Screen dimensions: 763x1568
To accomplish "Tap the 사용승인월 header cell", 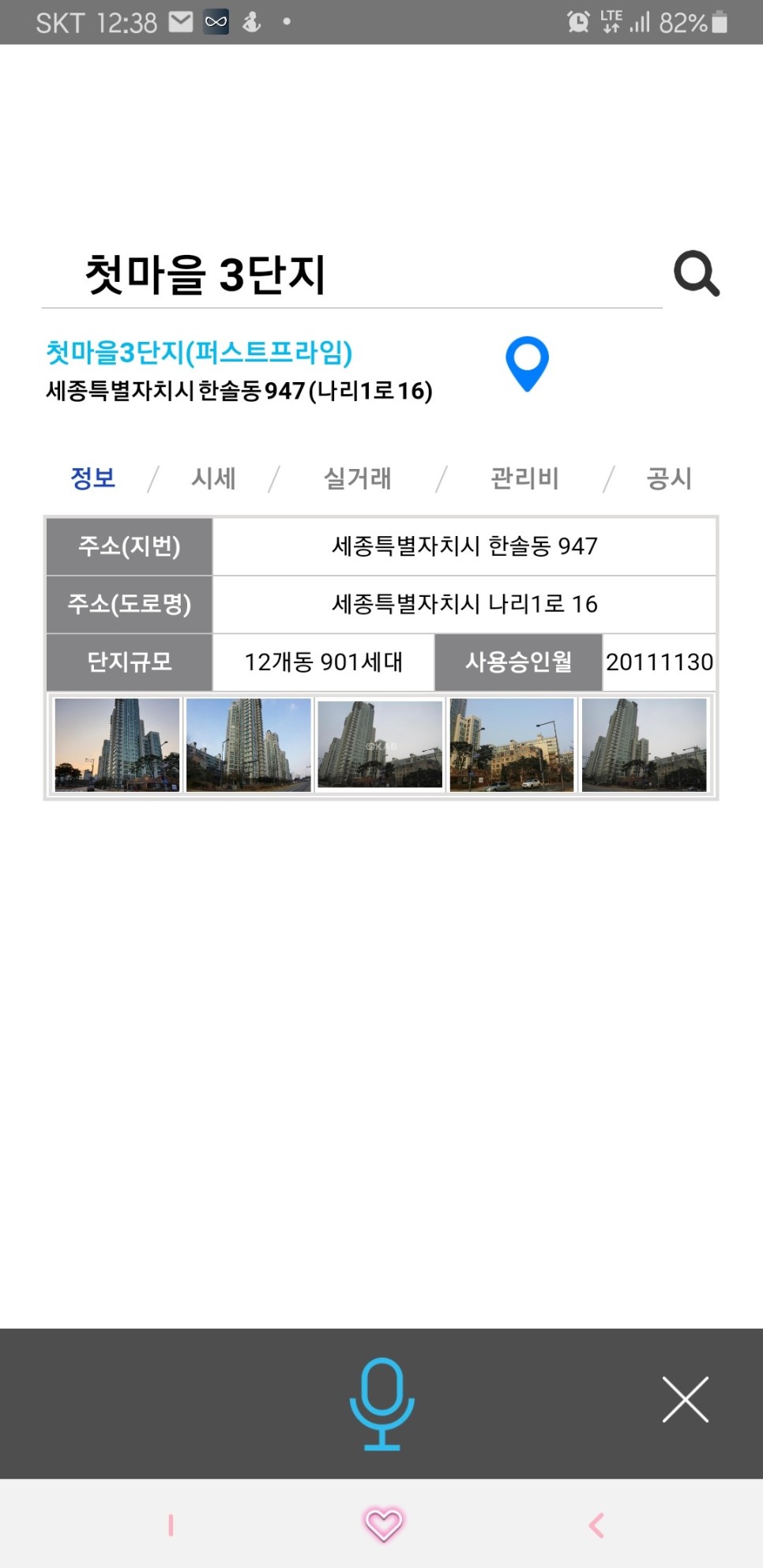I will 519,662.
